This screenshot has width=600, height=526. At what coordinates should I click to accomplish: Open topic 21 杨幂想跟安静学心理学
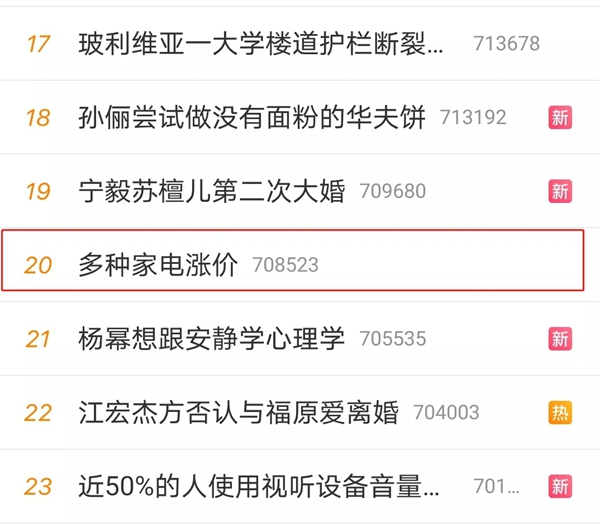(x=212, y=338)
